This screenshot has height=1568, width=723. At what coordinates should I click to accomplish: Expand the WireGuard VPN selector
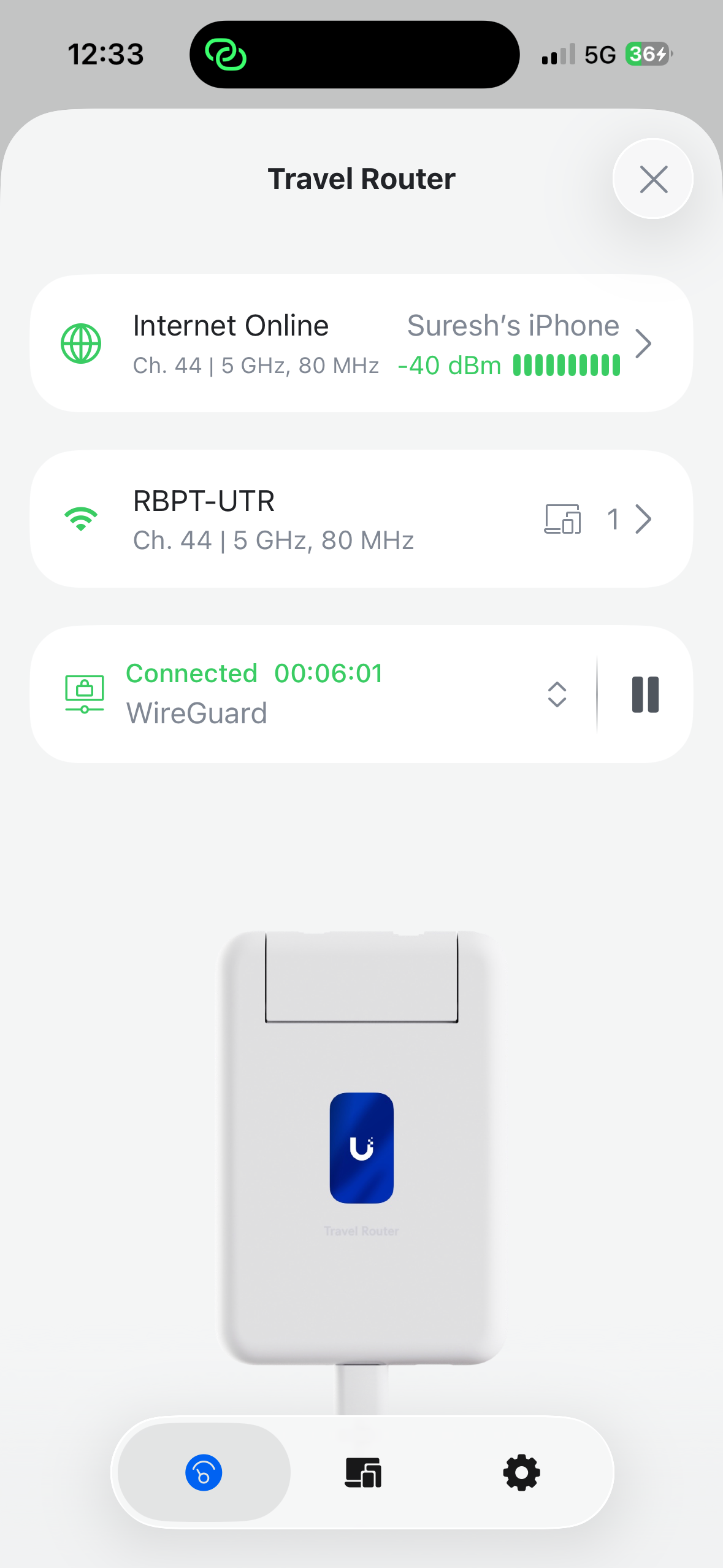(556, 694)
